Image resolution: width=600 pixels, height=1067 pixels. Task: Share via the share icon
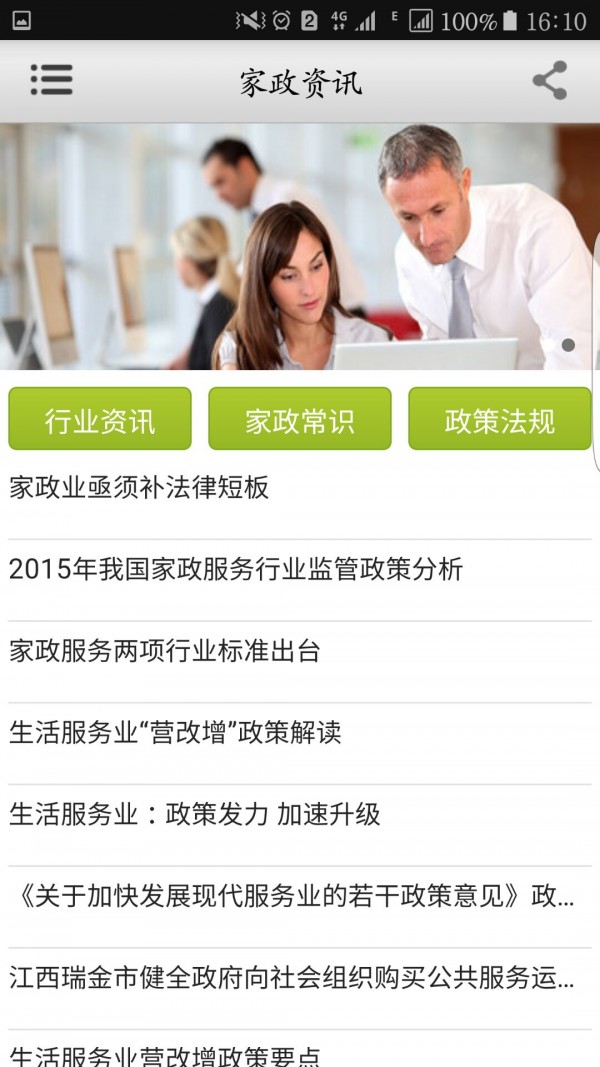coord(549,81)
